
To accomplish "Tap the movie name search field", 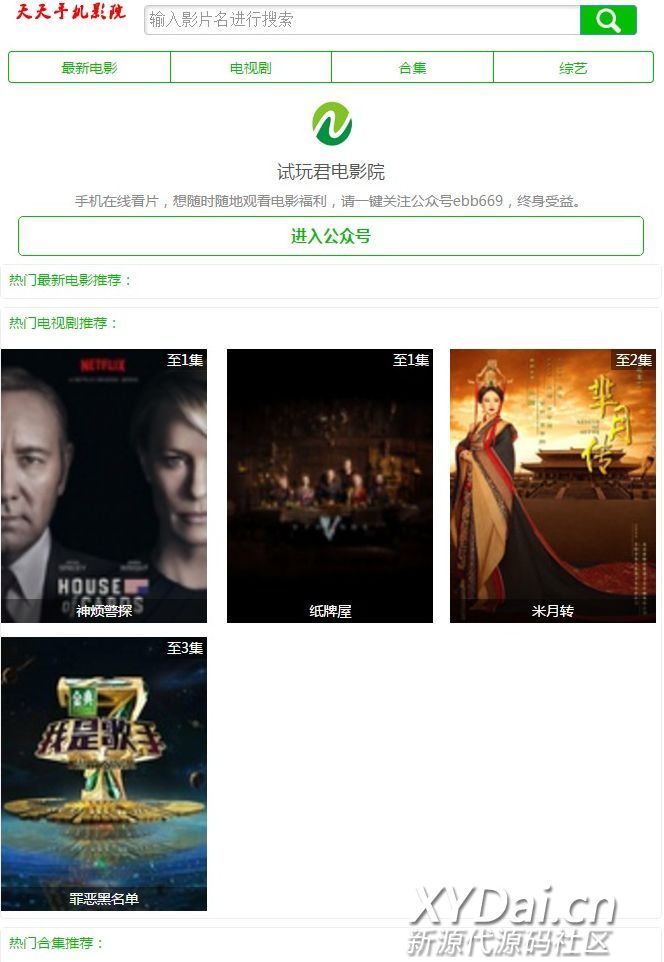I will coord(362,20).
